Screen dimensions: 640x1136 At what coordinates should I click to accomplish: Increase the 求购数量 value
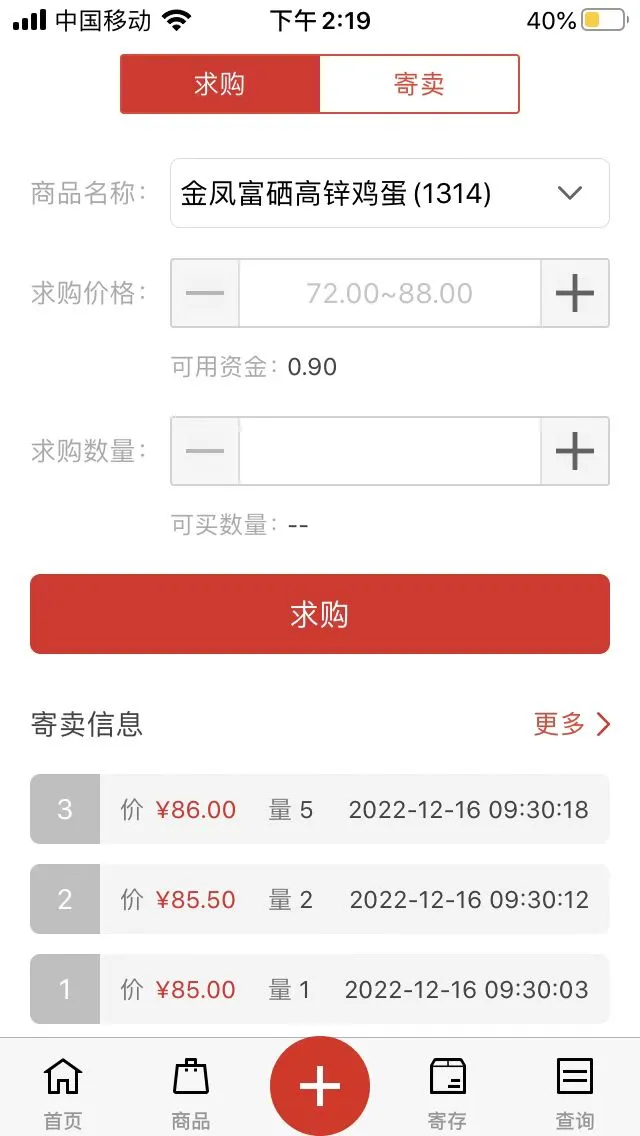575,451
